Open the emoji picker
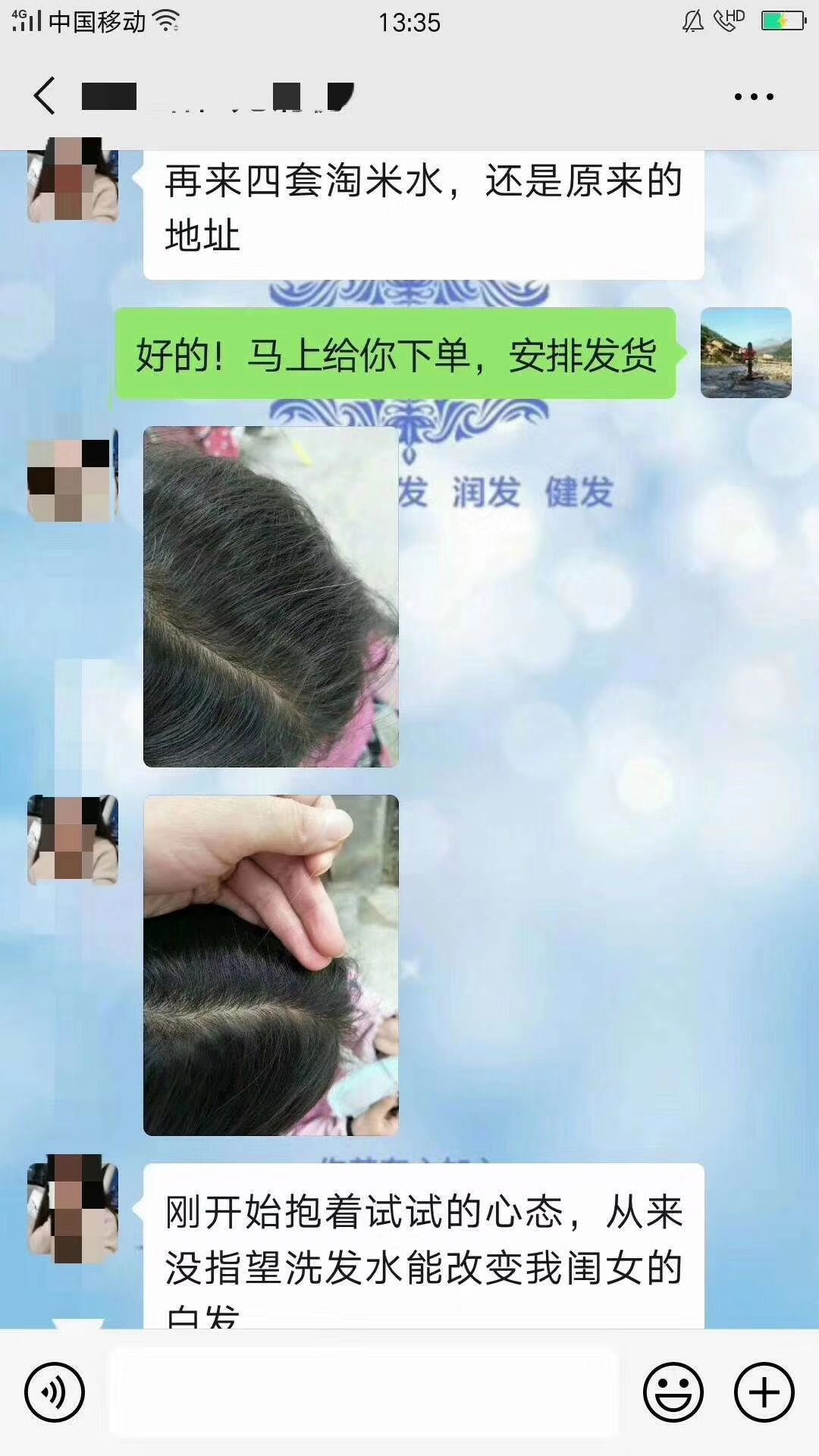Viewport: 819px width, 1456px height. point(673,1392)
